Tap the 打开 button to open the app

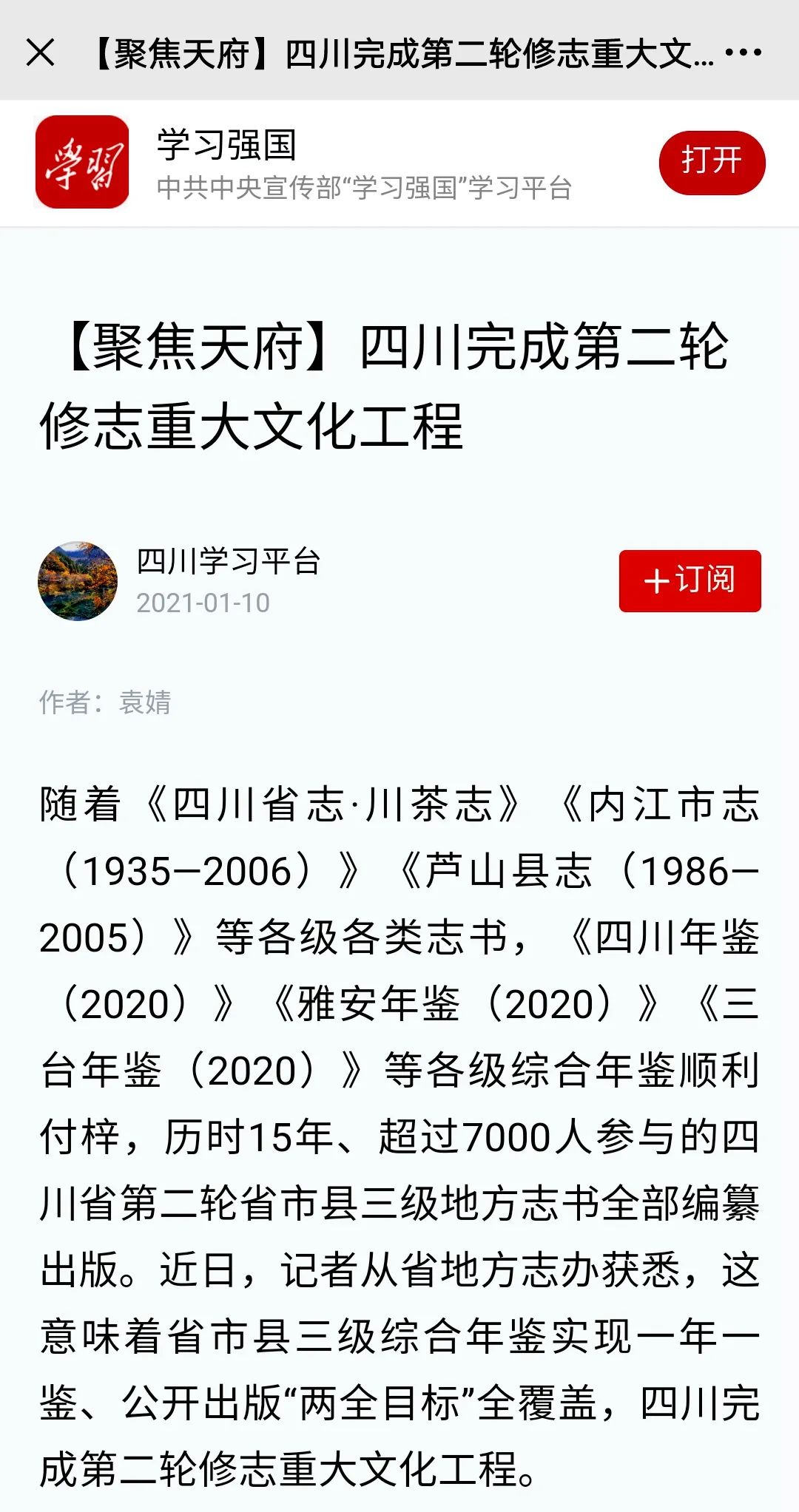click(712, 163)
